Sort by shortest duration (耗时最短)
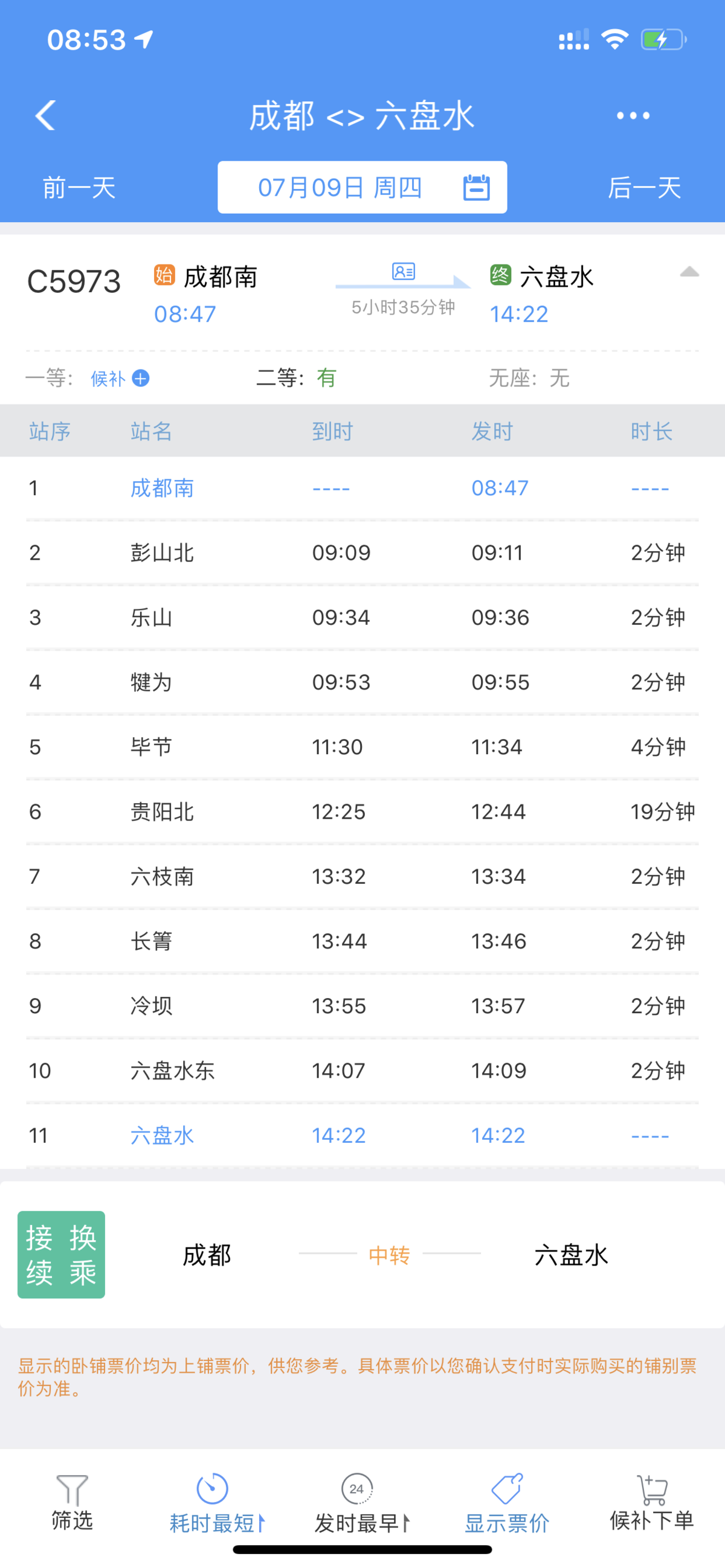 217,1503
